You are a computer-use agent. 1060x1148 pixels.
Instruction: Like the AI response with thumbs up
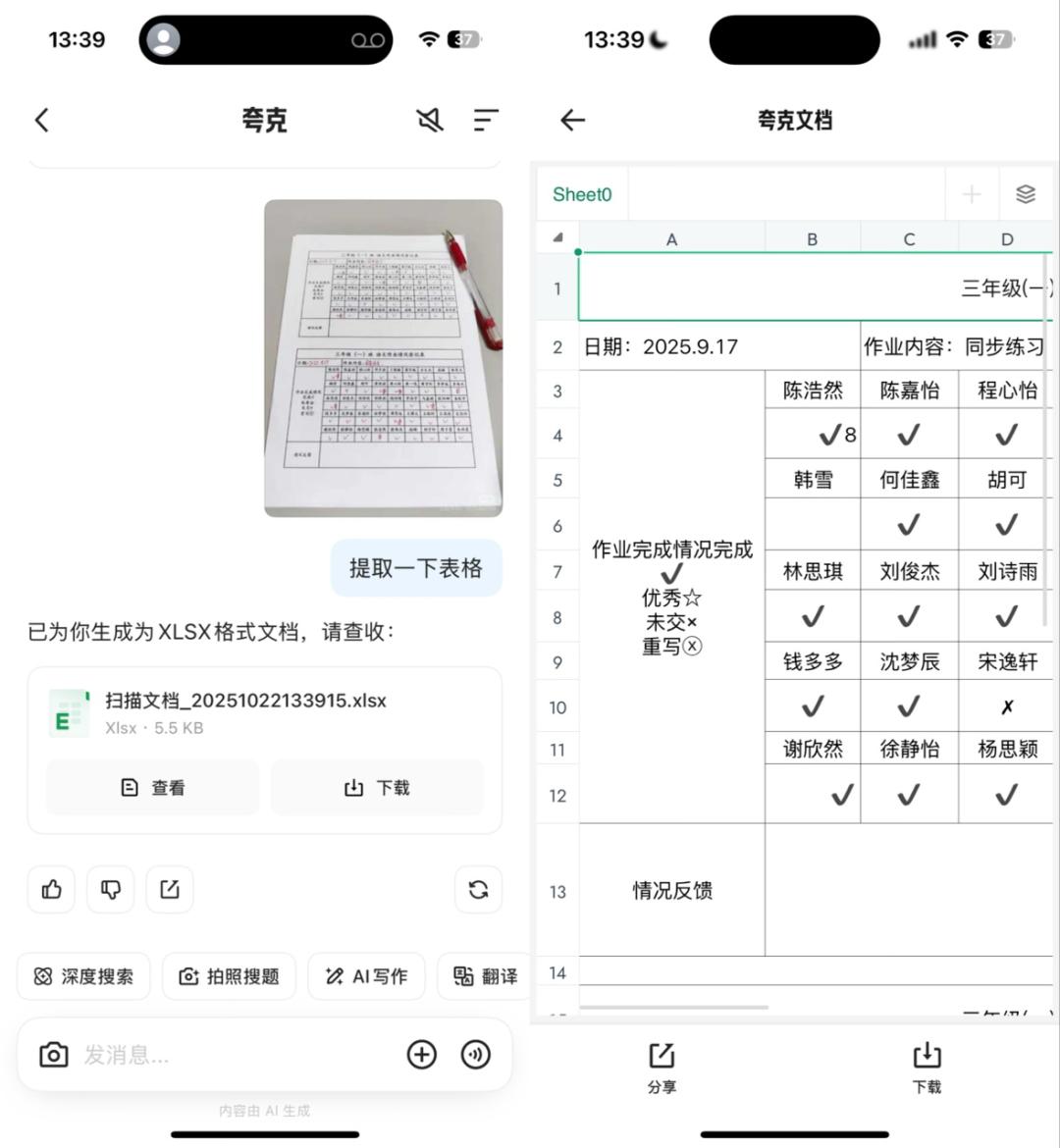pyautogui.click(x=51, y=889)
